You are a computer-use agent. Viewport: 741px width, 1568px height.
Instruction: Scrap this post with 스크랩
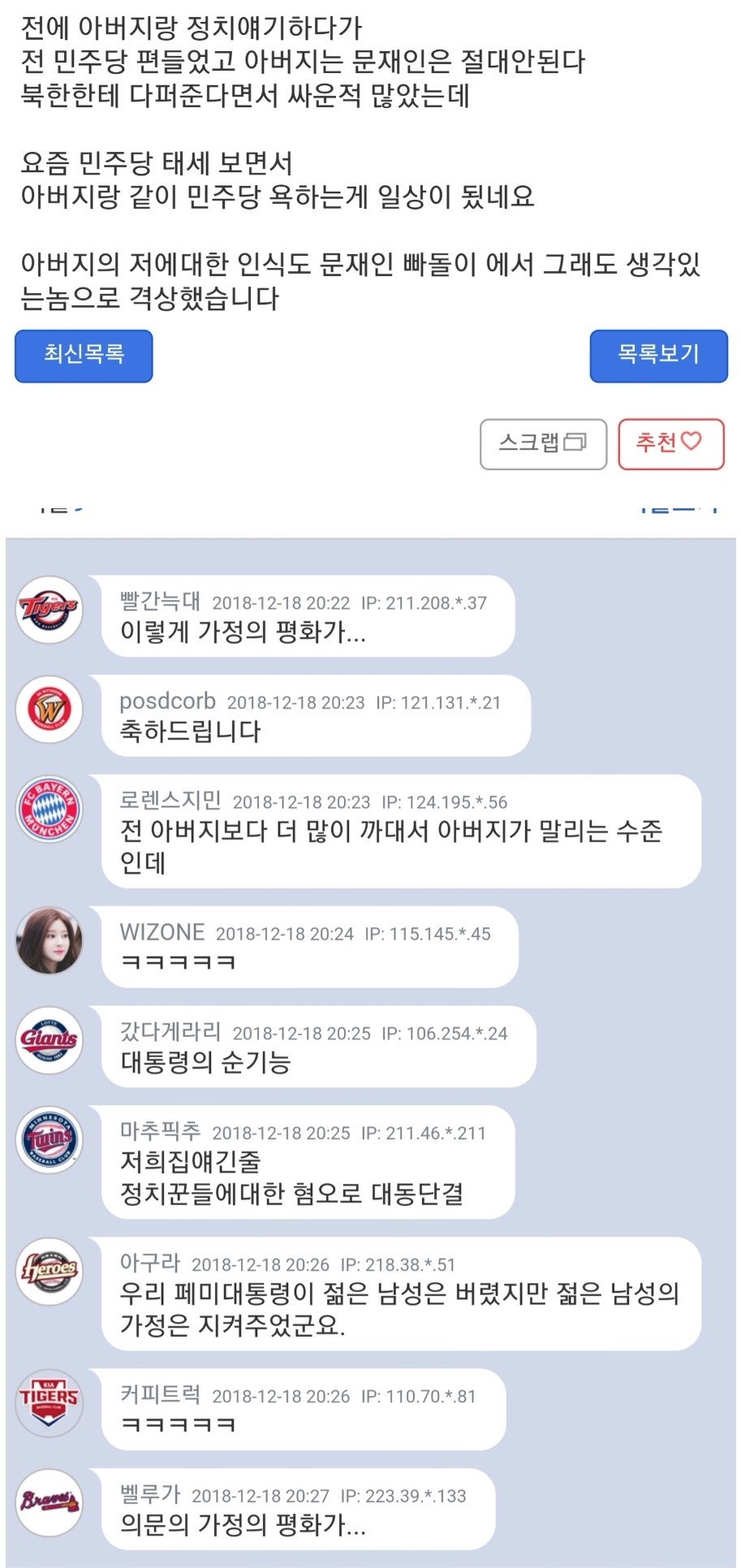[x=543, y=443]
